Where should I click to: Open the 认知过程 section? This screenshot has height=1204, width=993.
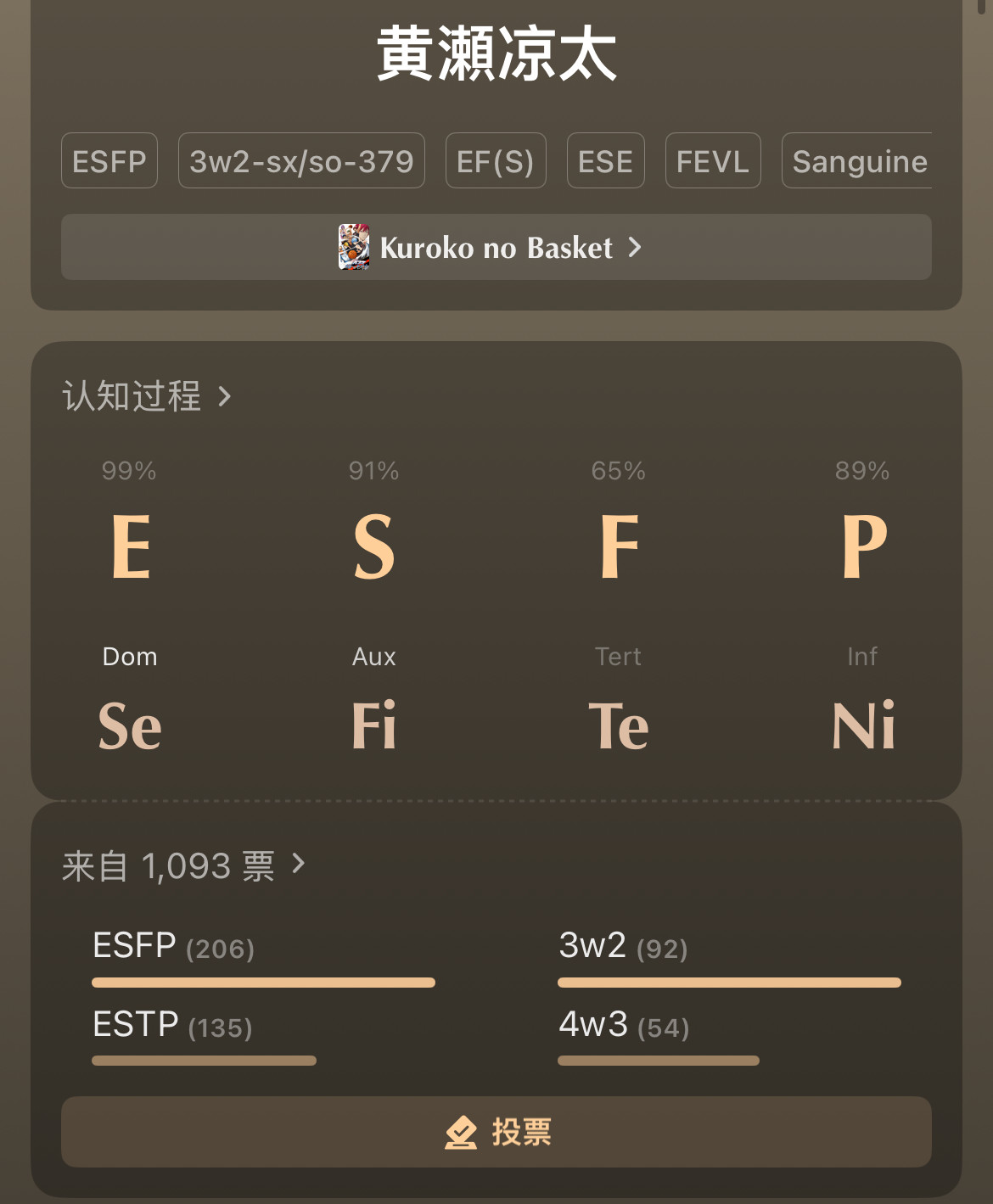click(147, 396)
